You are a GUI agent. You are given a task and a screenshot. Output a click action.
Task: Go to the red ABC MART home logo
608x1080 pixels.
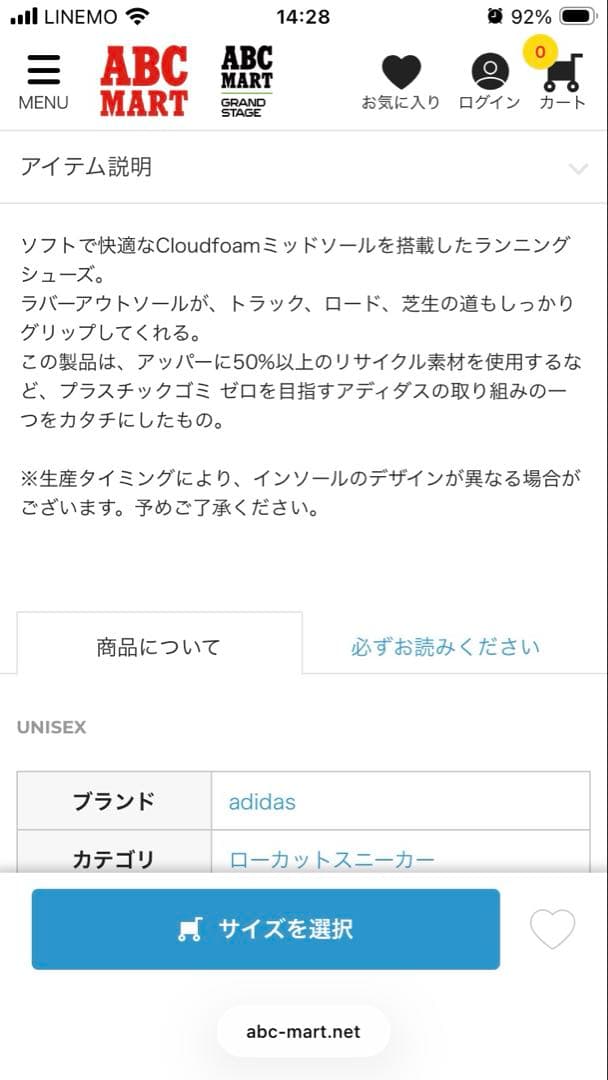click(144, 81)
